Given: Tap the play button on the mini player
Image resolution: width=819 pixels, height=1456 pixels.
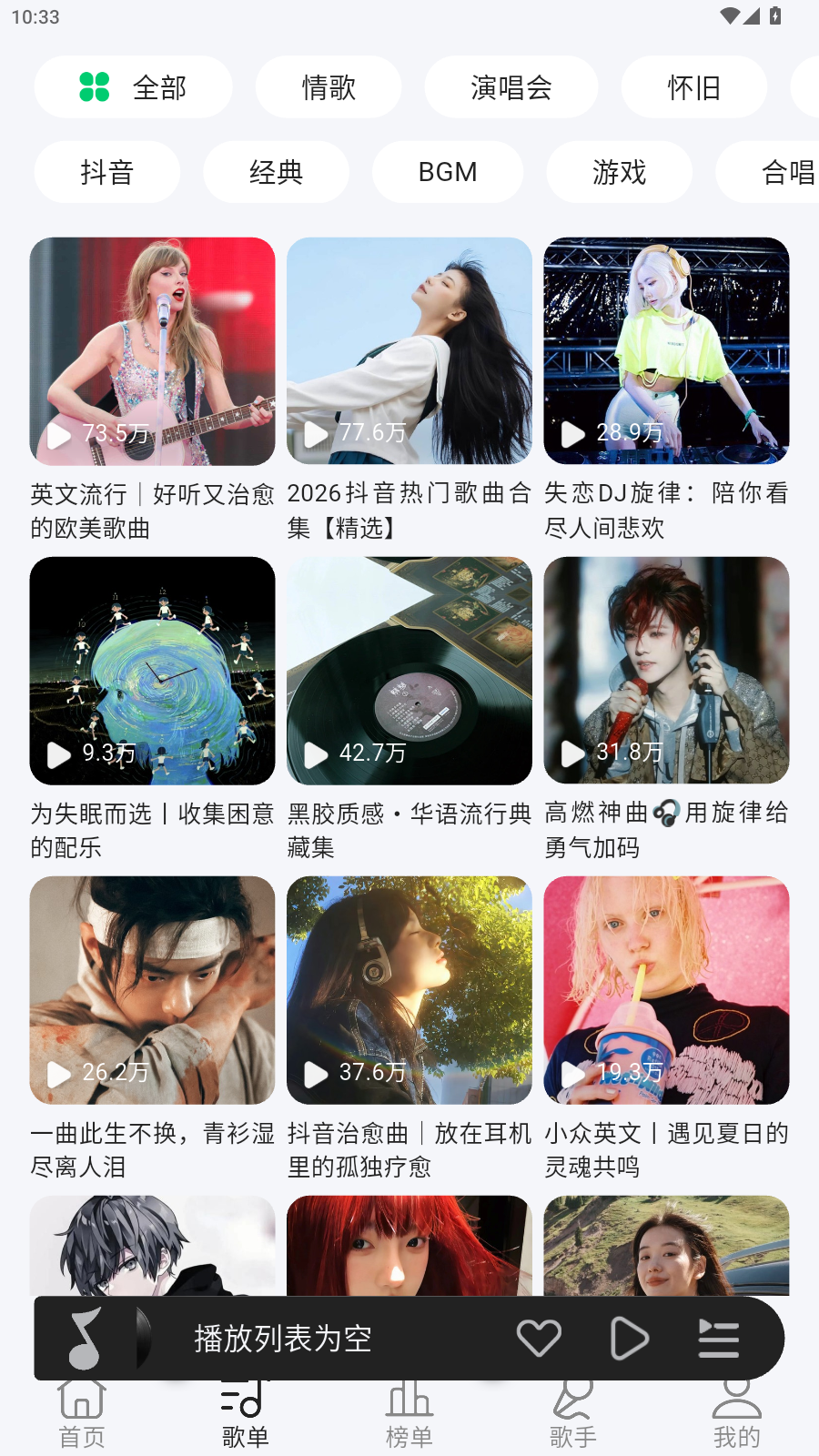Looking at the screenshot, I should pos(629,1338).
